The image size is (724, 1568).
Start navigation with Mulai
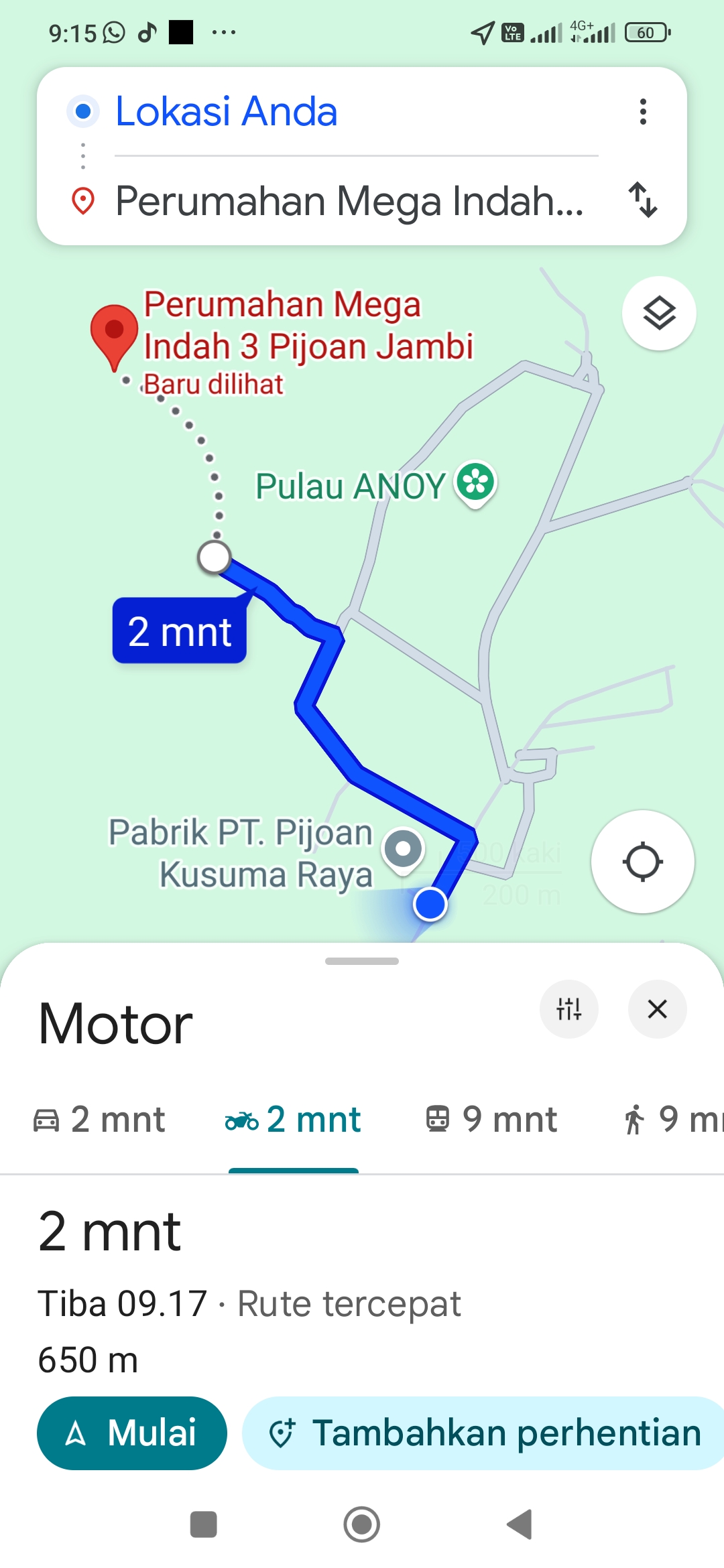[x=132, y=1433]
